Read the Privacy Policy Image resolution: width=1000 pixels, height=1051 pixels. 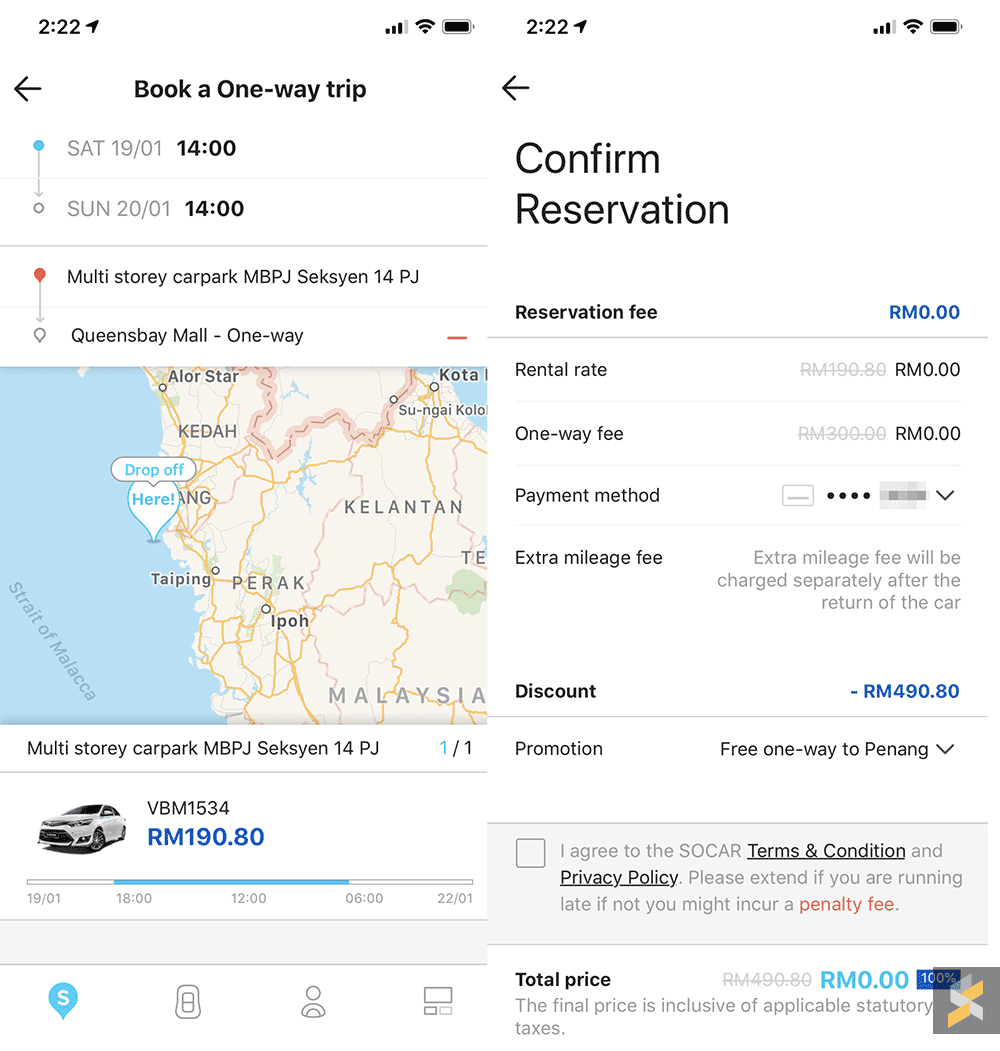[619, 878]
